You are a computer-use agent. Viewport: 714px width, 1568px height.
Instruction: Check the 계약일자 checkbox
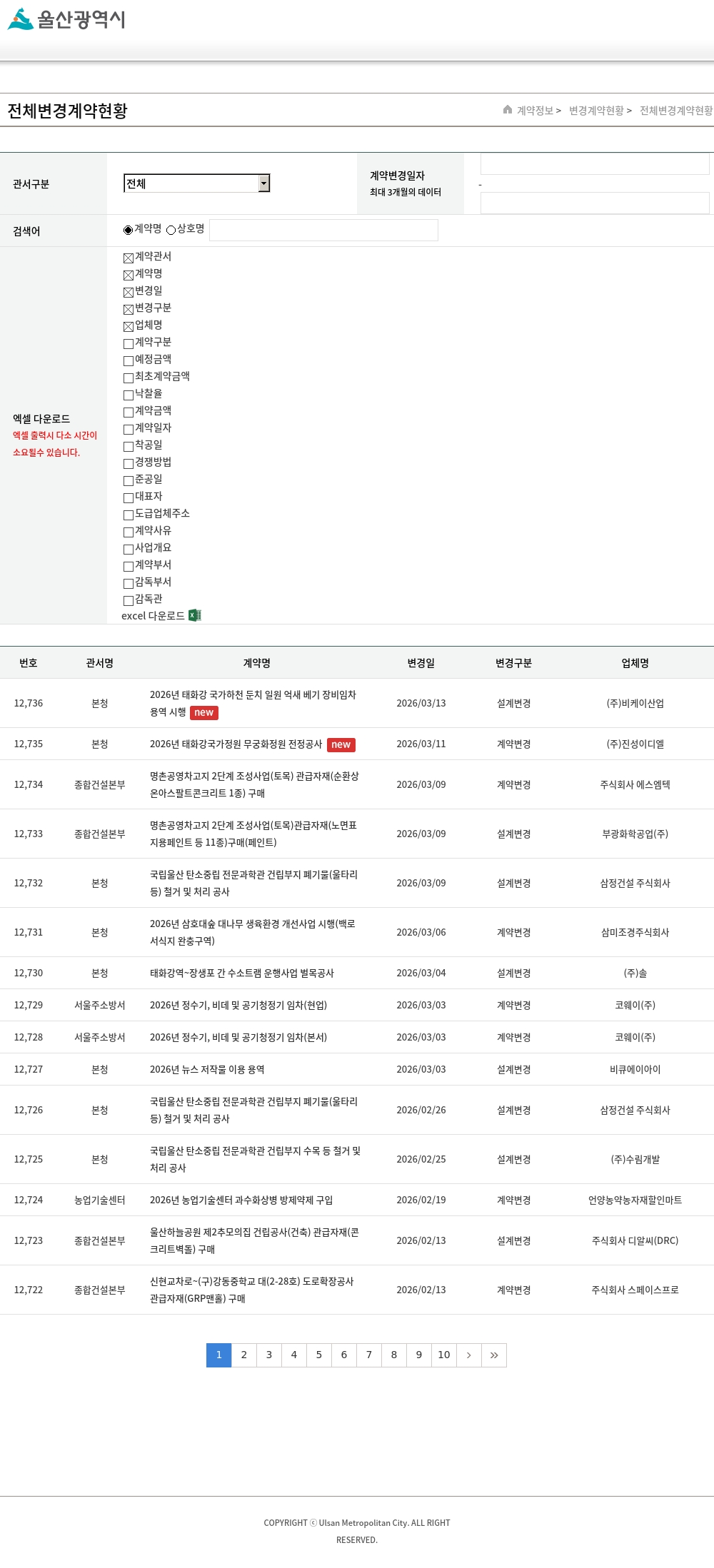129,429
